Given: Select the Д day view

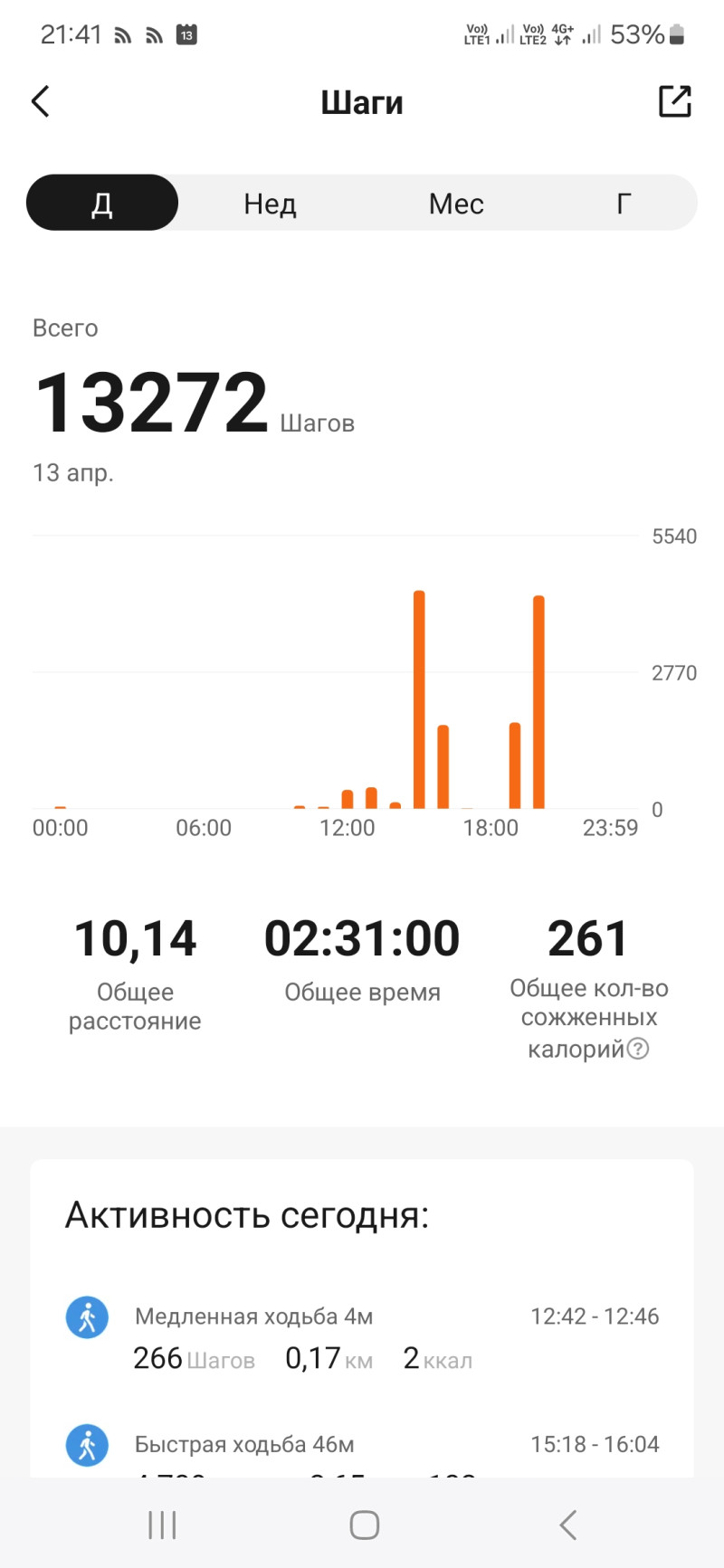Looking at the screenshot, I should [102, 203].
